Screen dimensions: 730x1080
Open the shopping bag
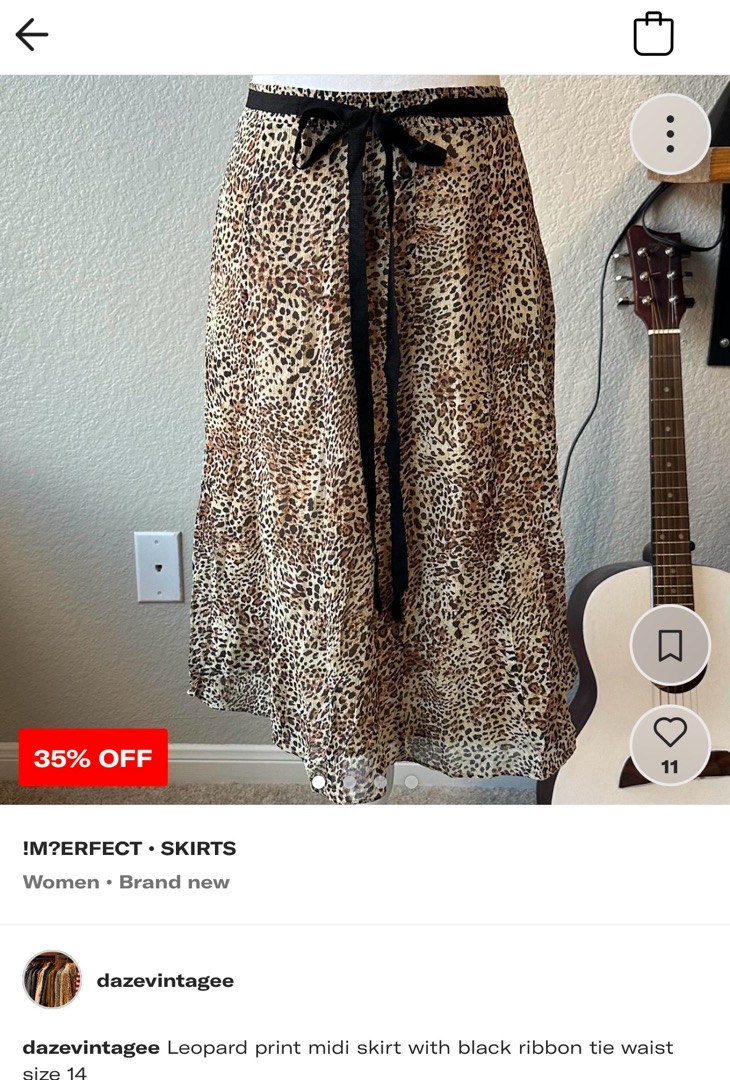653,34
